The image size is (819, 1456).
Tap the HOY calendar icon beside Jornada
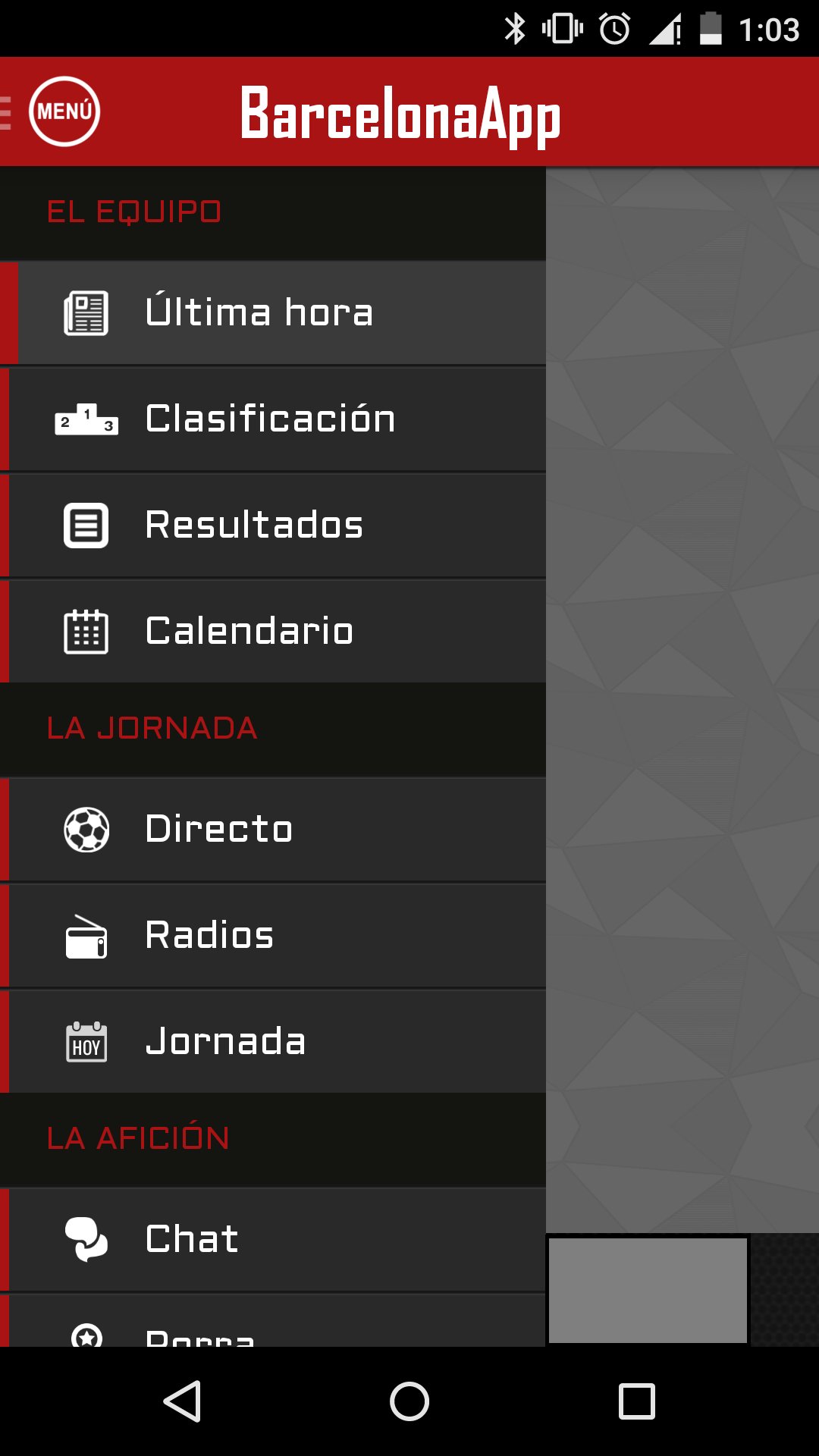[86, 1042]
